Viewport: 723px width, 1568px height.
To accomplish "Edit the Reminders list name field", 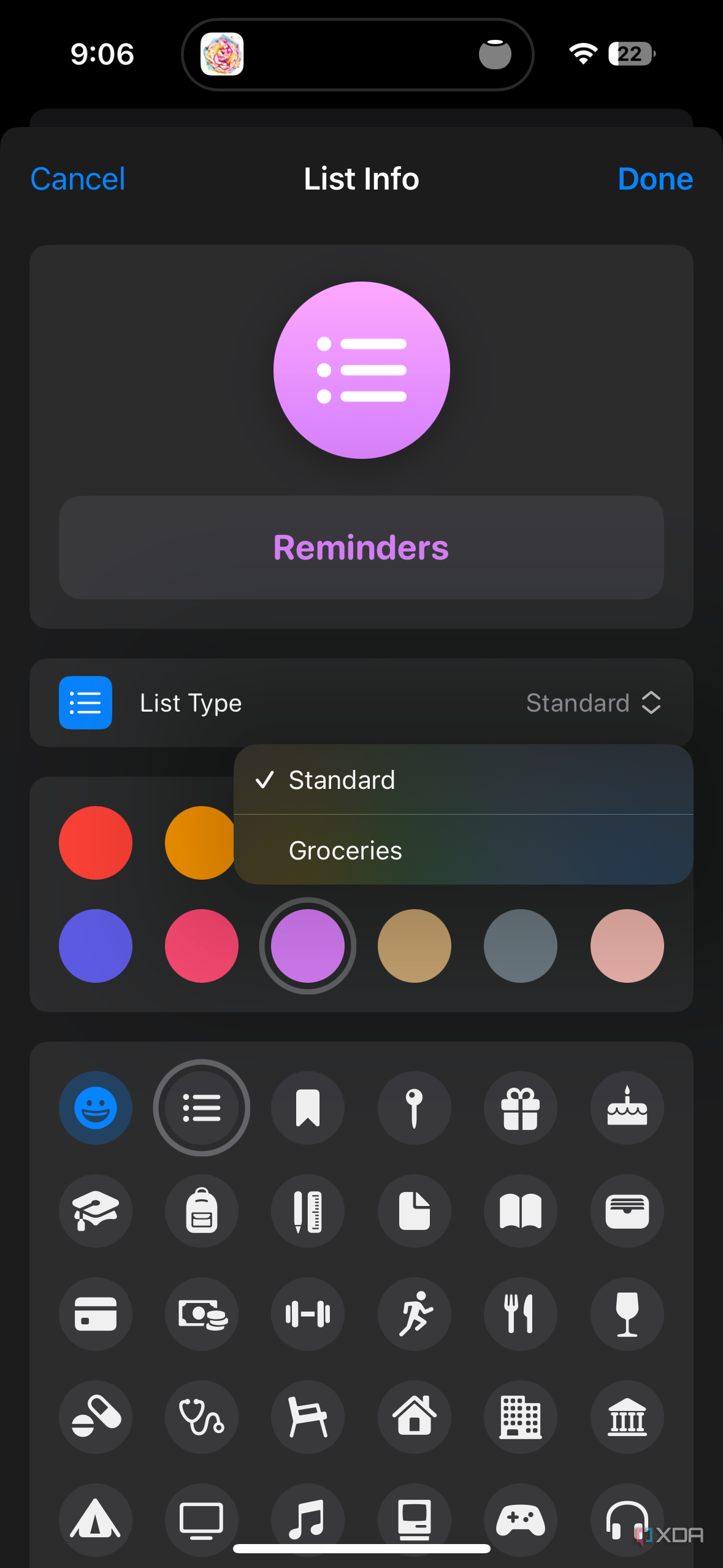I will pyautogui.click(x=361, y=547).
